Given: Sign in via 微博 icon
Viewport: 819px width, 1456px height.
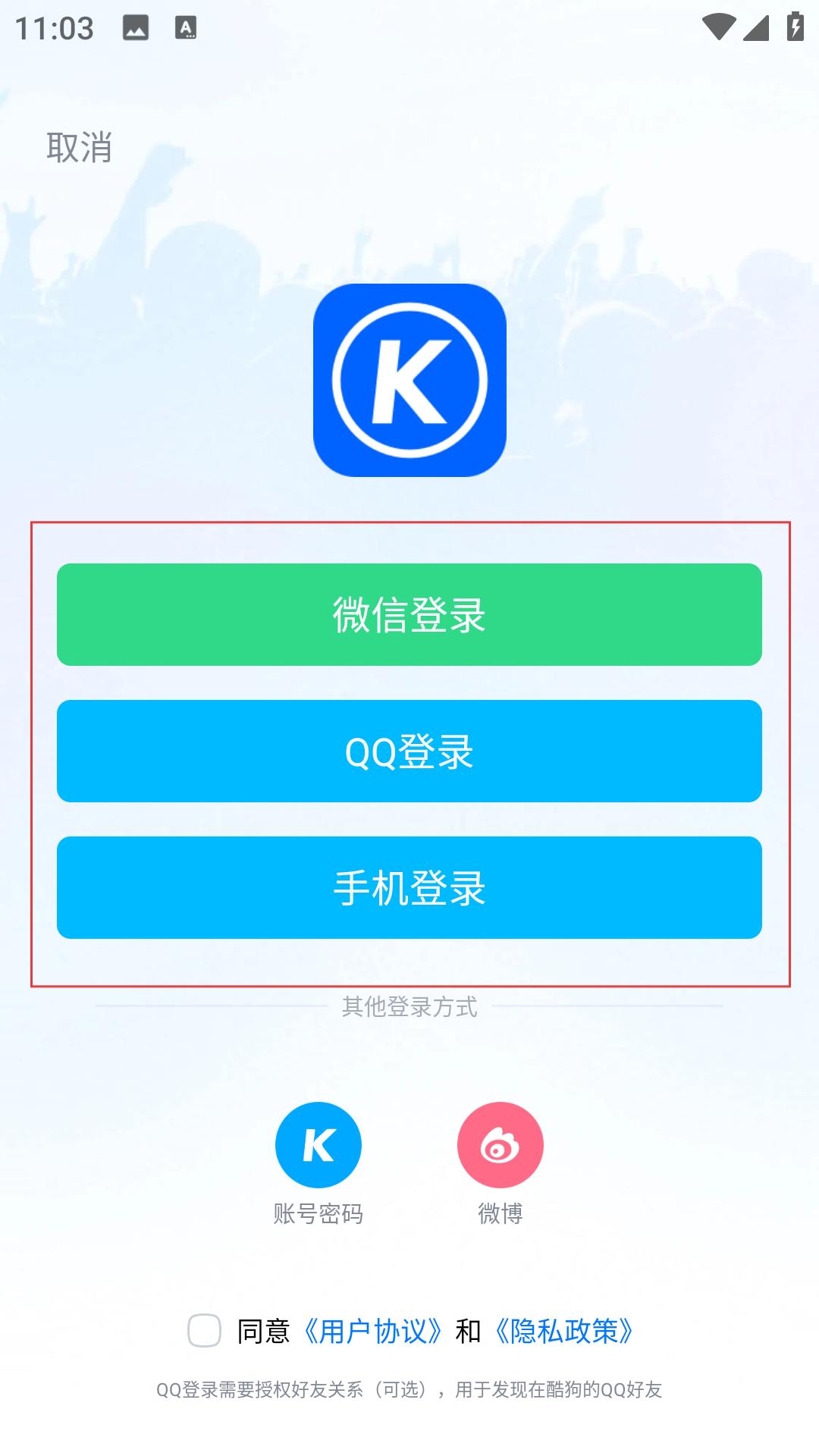Looking at the screenshot, I should click(x=500, y=1145).
